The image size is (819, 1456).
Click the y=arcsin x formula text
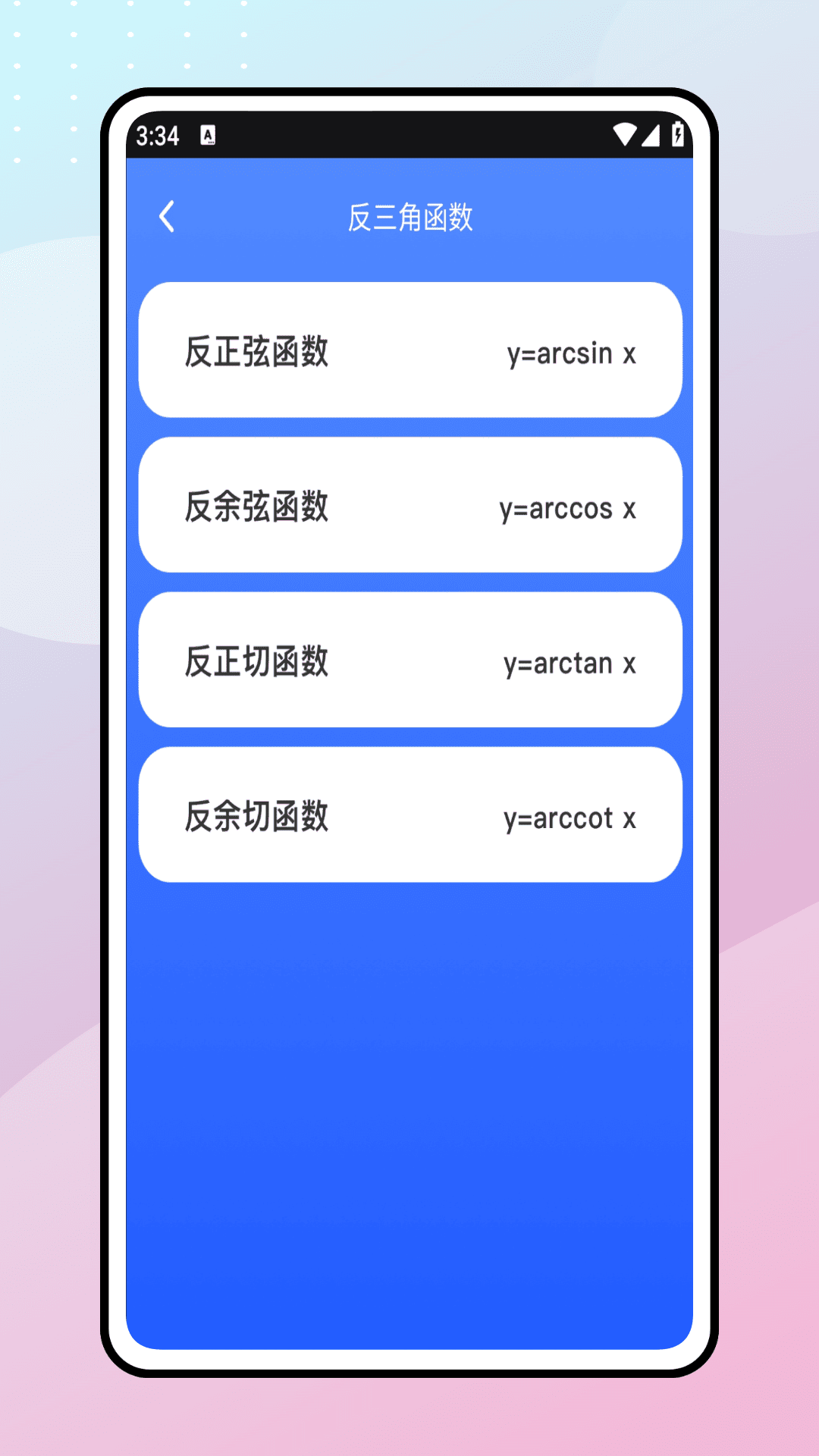click(x=572, y=353)
